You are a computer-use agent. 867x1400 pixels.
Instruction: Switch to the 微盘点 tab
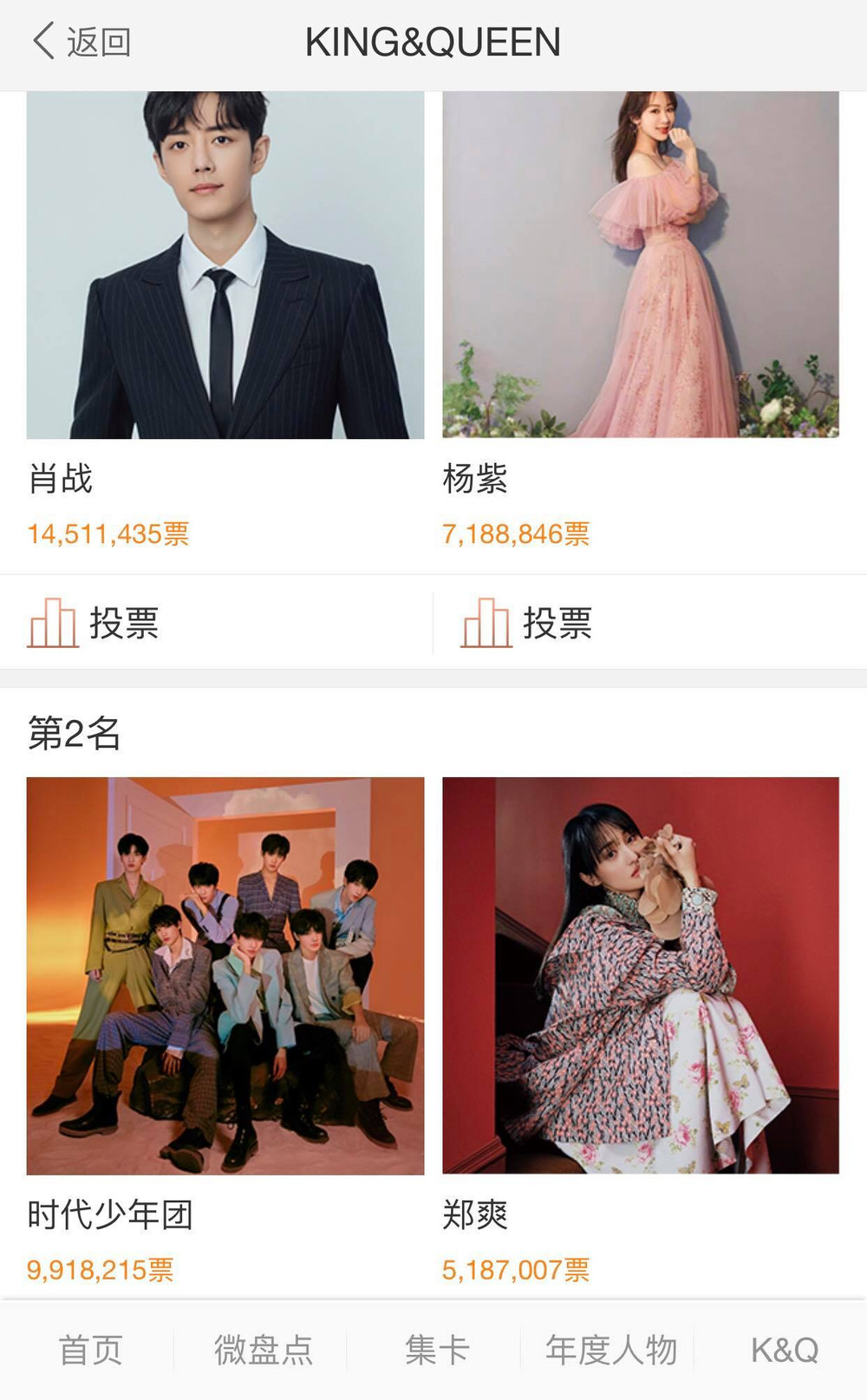click(x=264, y=1350)
